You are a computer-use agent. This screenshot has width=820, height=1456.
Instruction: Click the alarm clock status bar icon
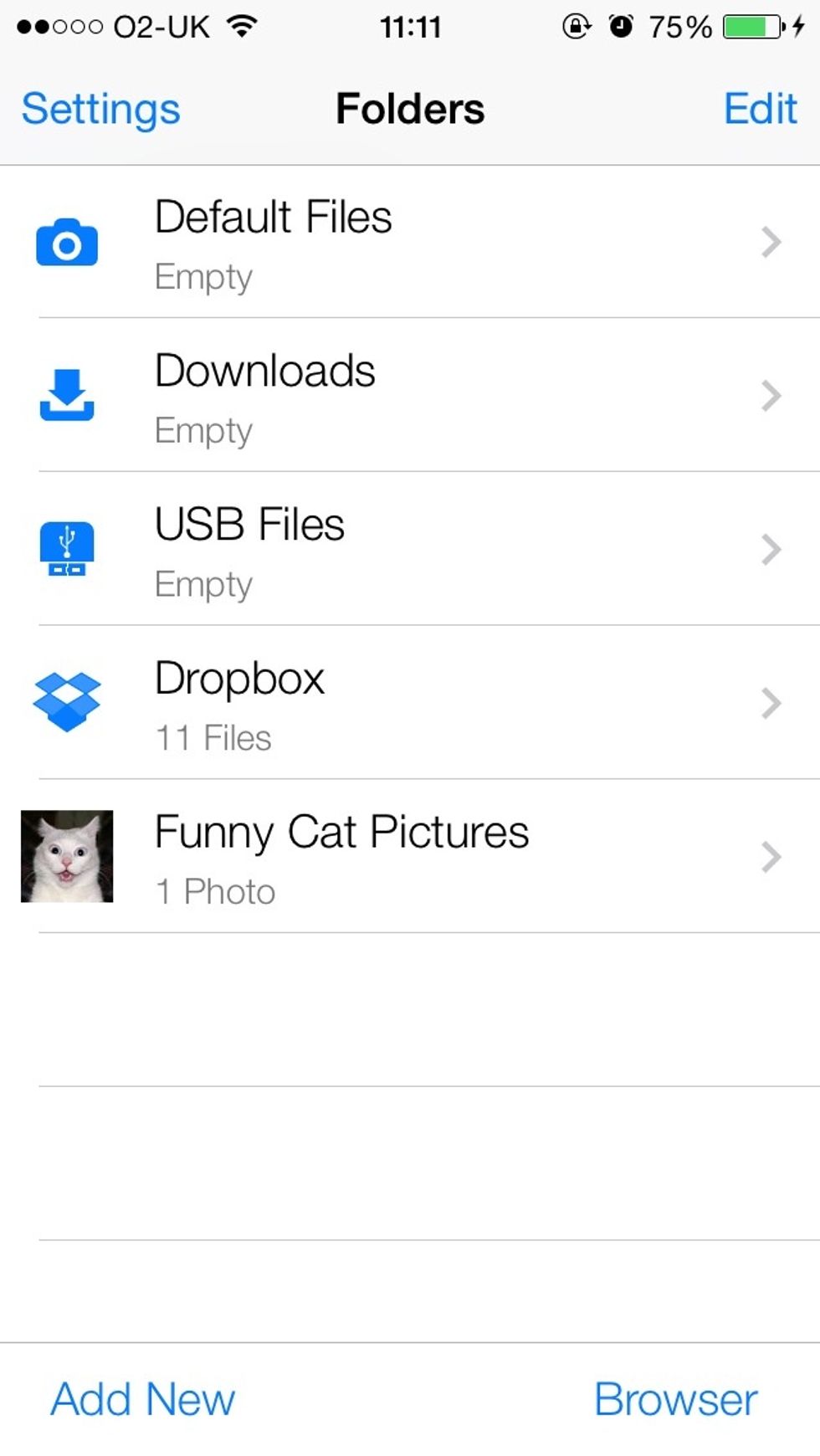pos(621,25)
